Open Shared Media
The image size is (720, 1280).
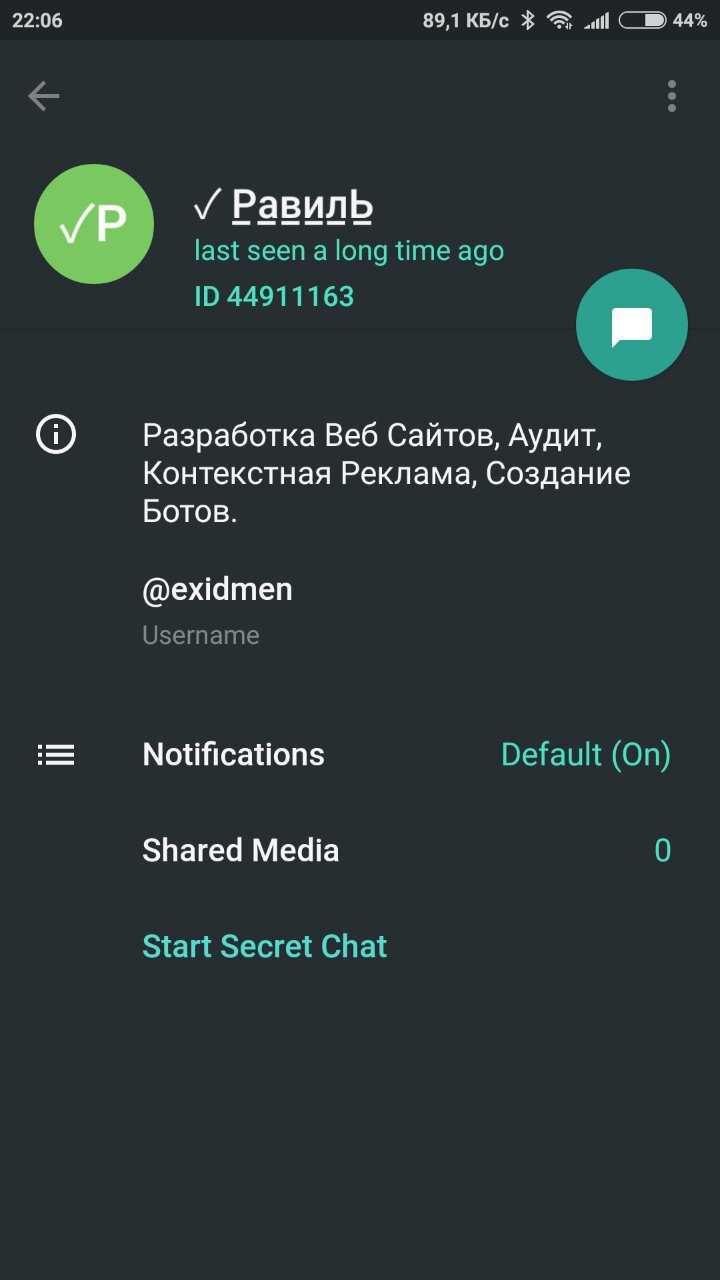coord(360,850)
